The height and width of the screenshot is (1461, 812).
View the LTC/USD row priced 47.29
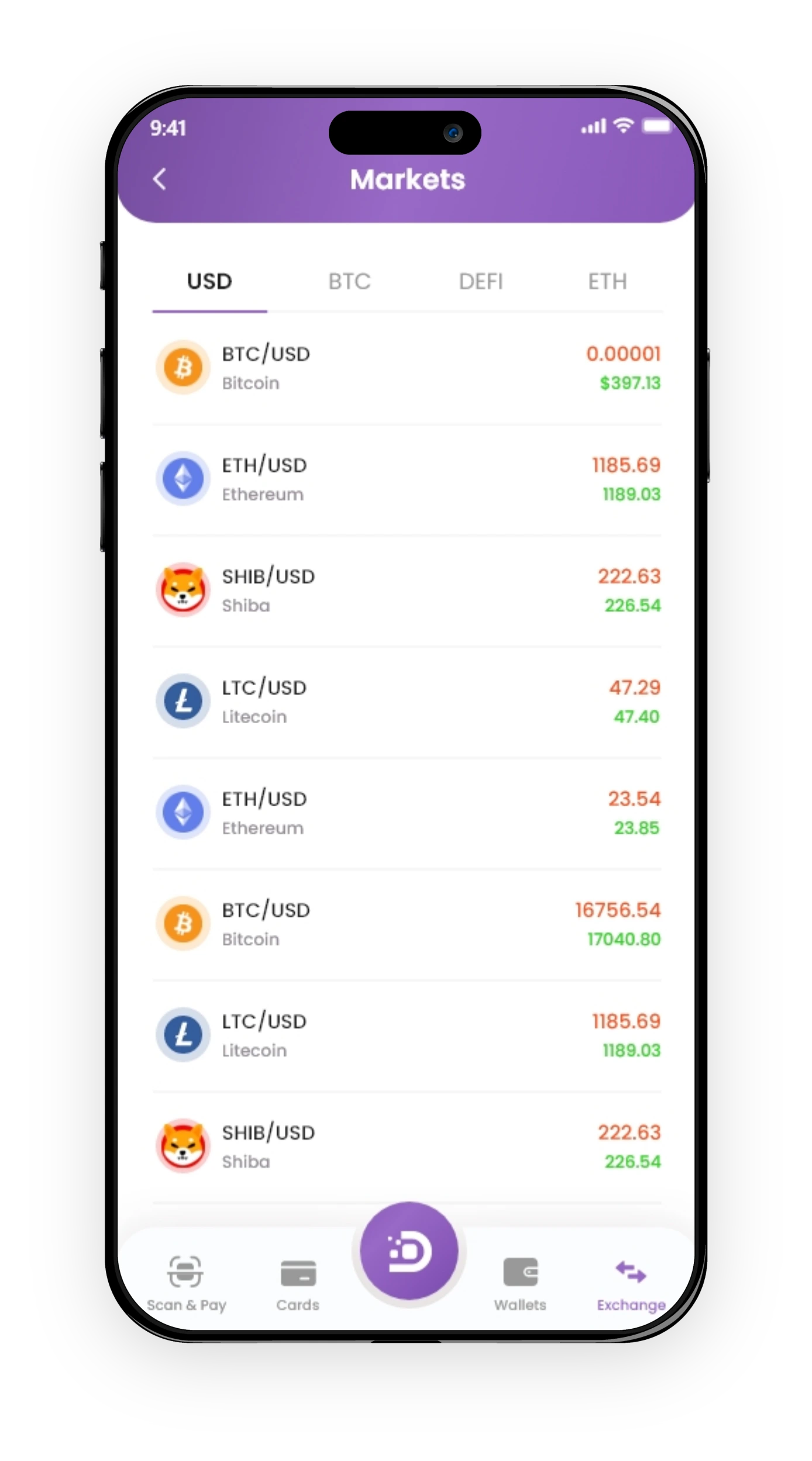(x=407, y=702)
